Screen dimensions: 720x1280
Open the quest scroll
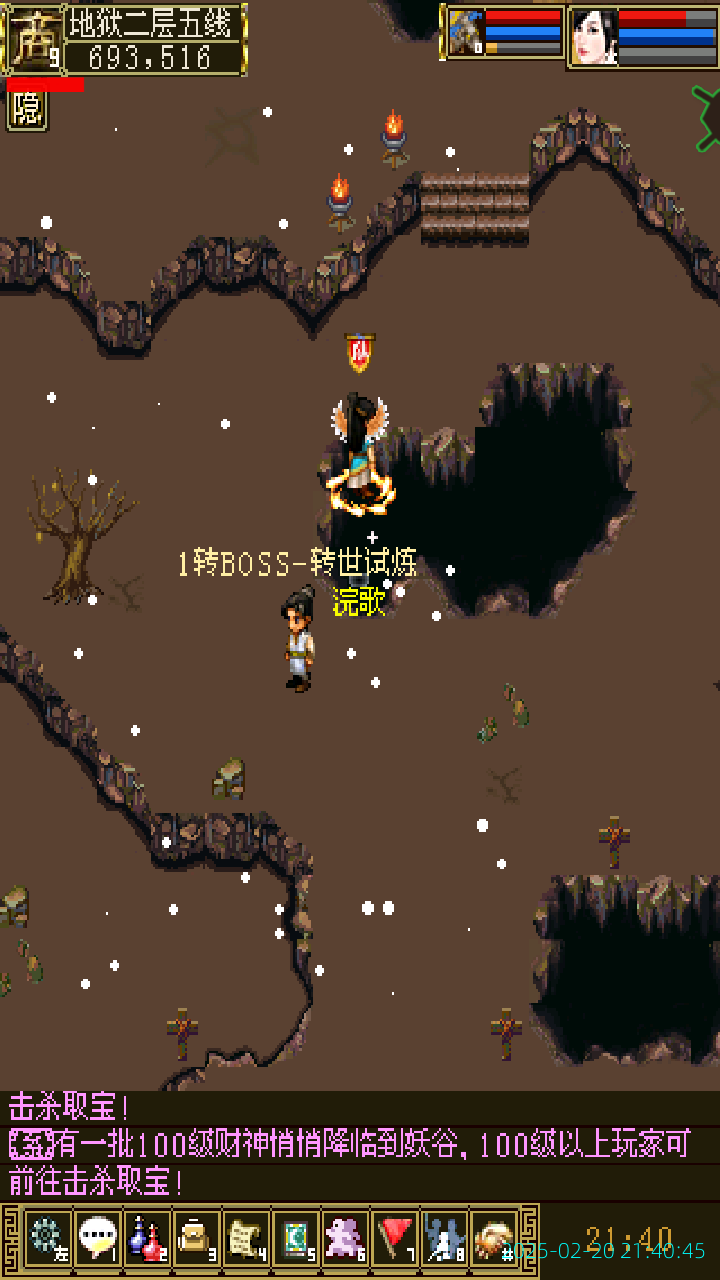point(246,1238)
